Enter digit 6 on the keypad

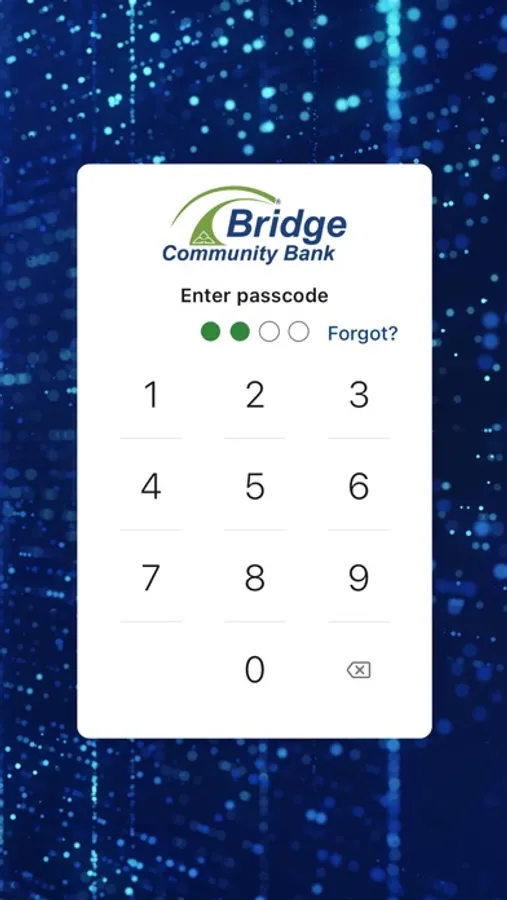[359, 486]
